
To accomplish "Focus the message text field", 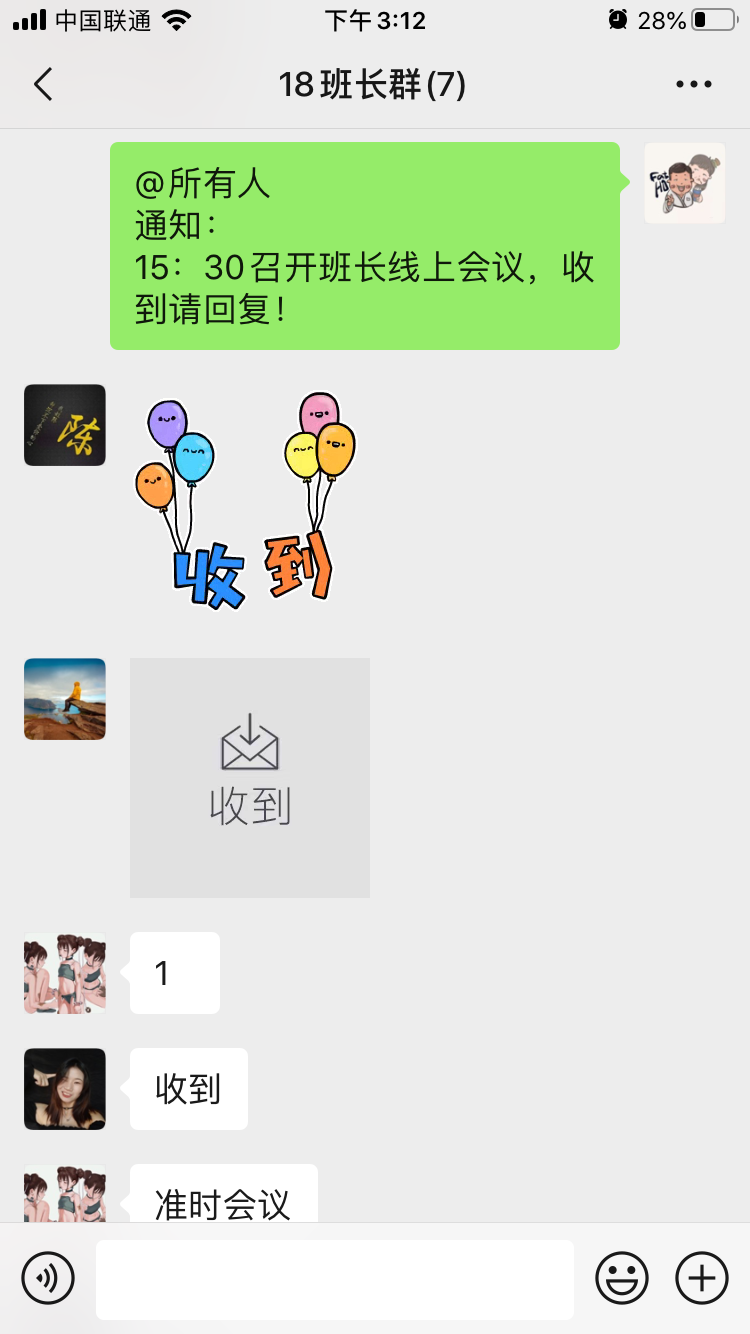I will [x=334, y=1279].
